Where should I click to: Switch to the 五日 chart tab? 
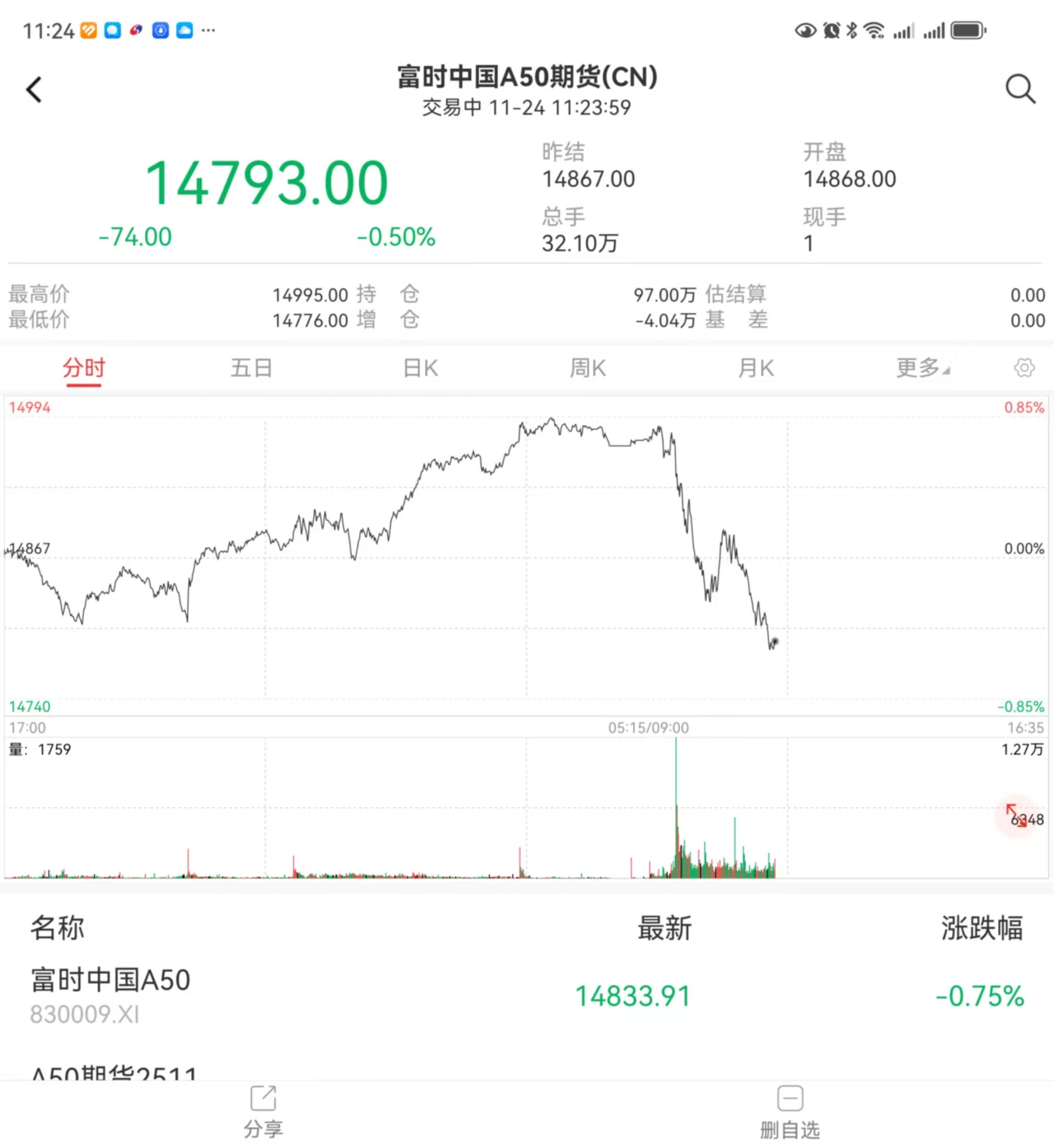click(x=251, y=368)
